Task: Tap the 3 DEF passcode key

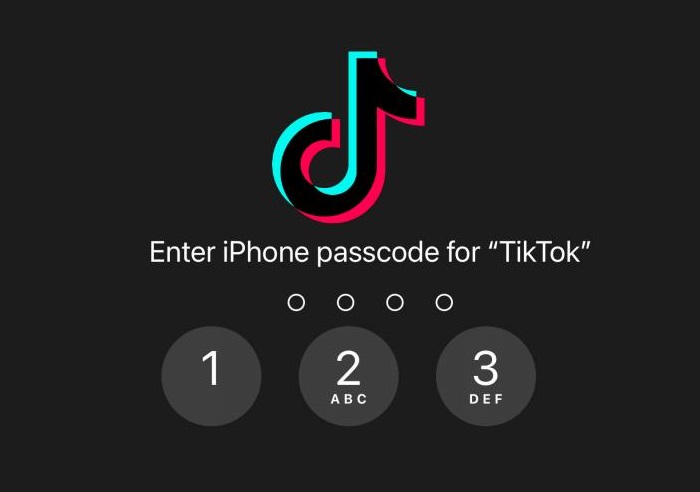Action: 485,376
